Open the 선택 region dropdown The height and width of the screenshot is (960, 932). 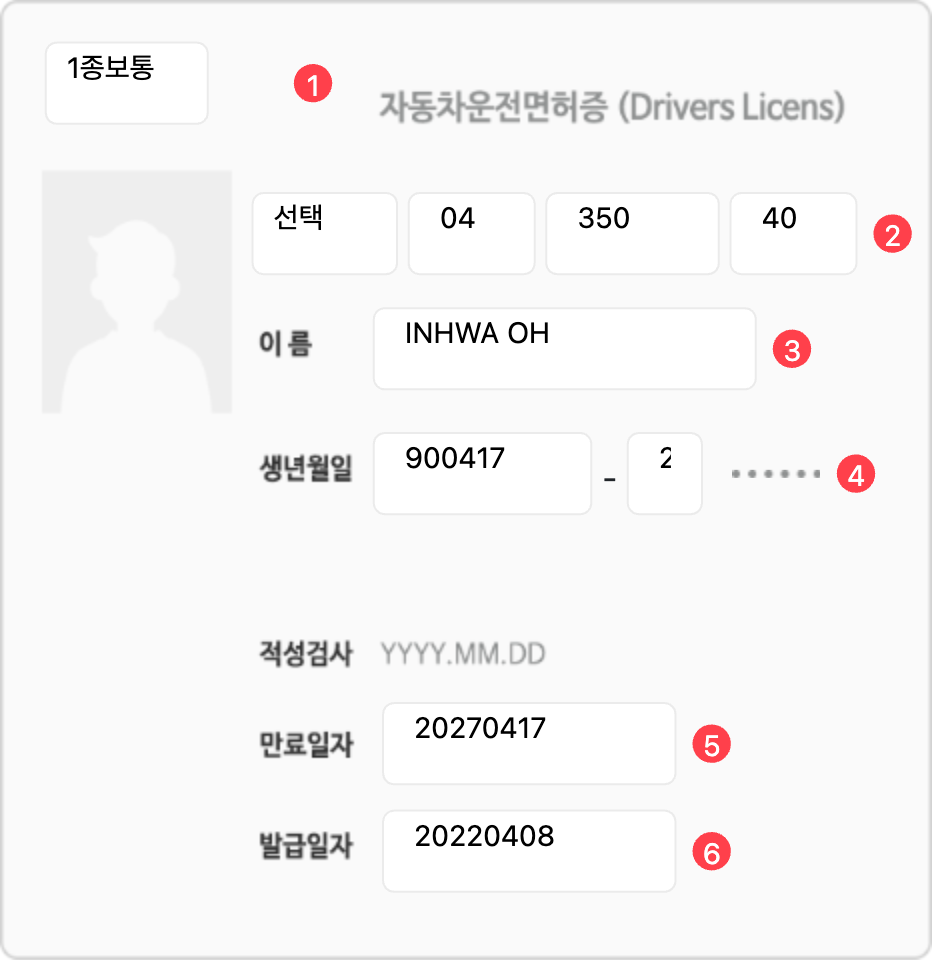coord(324,233)
